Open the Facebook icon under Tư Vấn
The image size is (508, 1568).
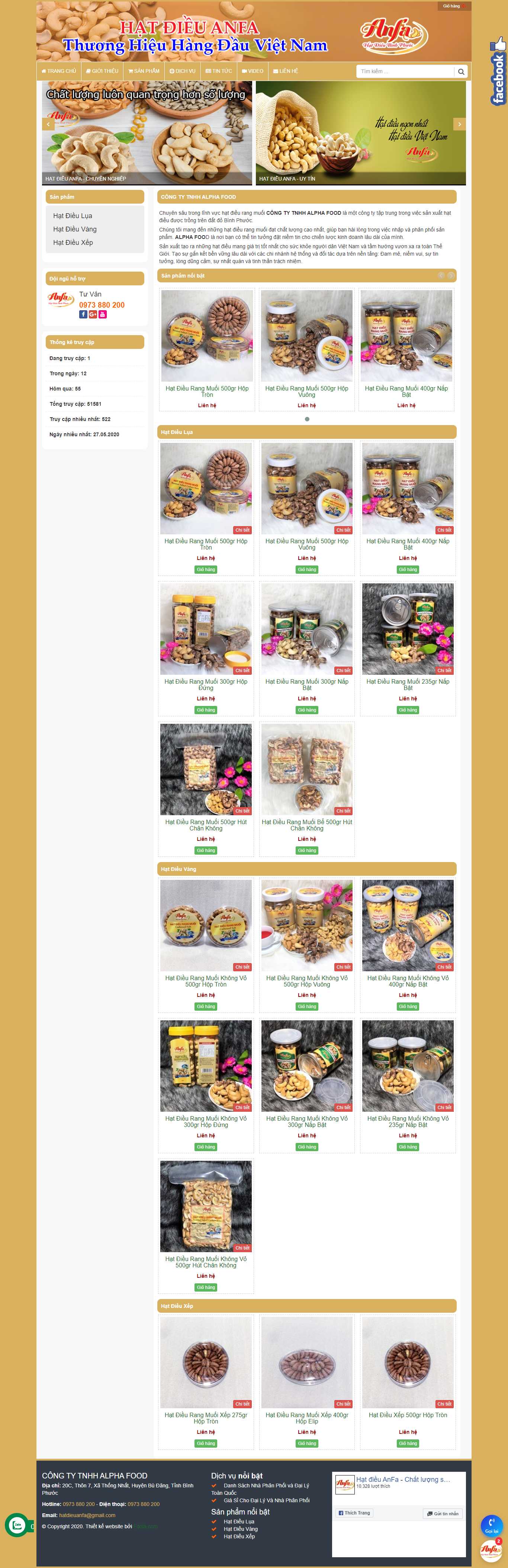click(x=83, y=315)
